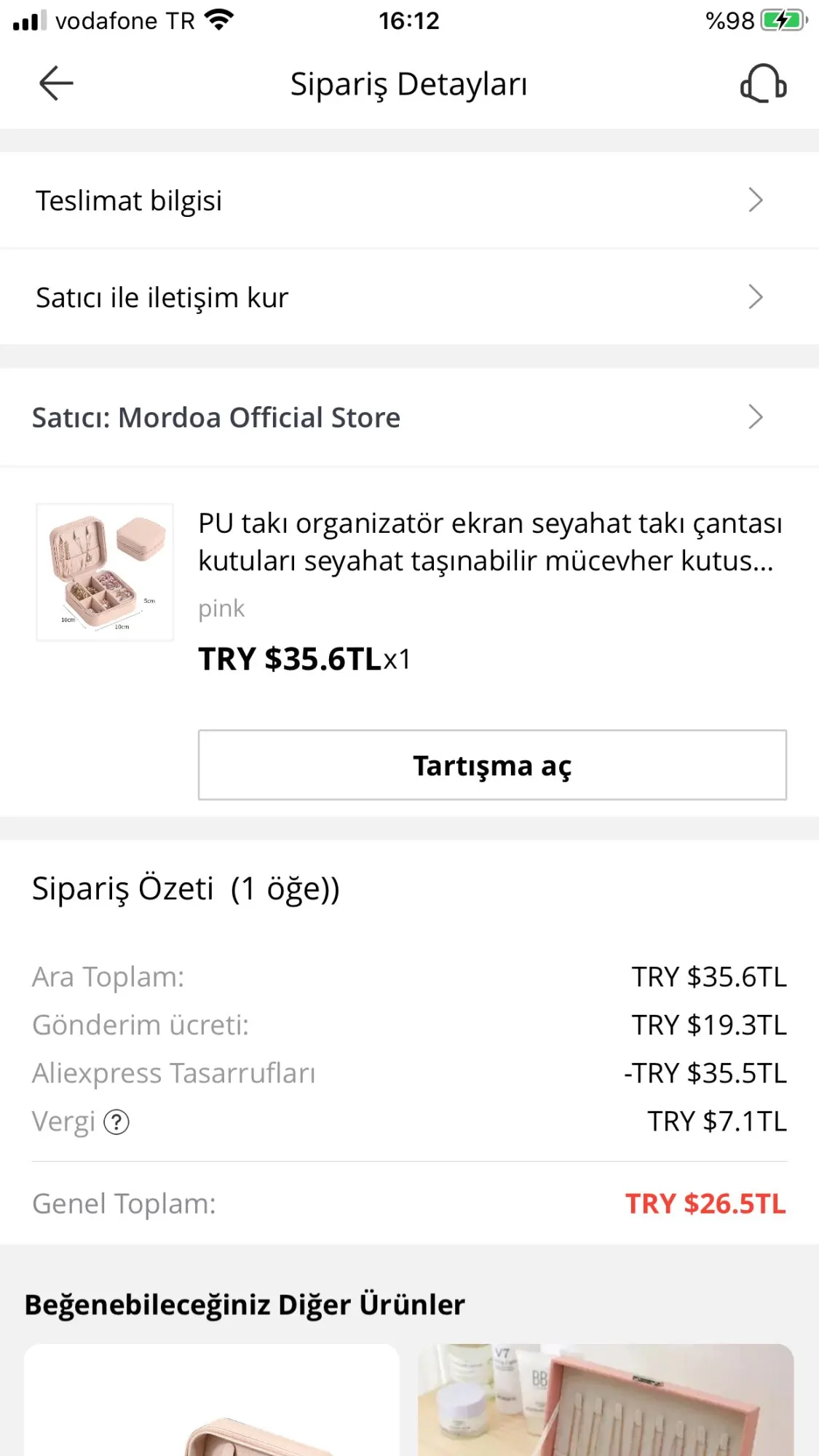The height and width of the screenshot is (1456, 819).
Task: Show Vergi help info icon
Action: (x=116, y=1122)
